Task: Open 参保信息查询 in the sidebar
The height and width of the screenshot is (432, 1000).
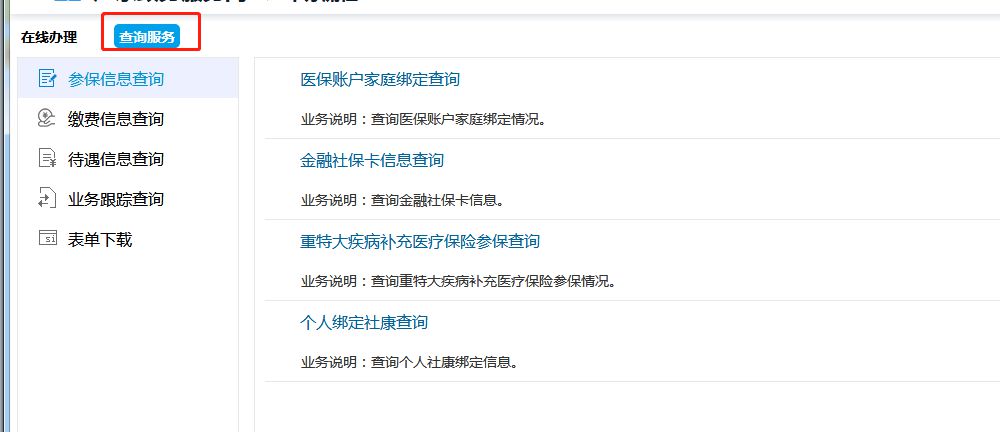Action: 115,79
